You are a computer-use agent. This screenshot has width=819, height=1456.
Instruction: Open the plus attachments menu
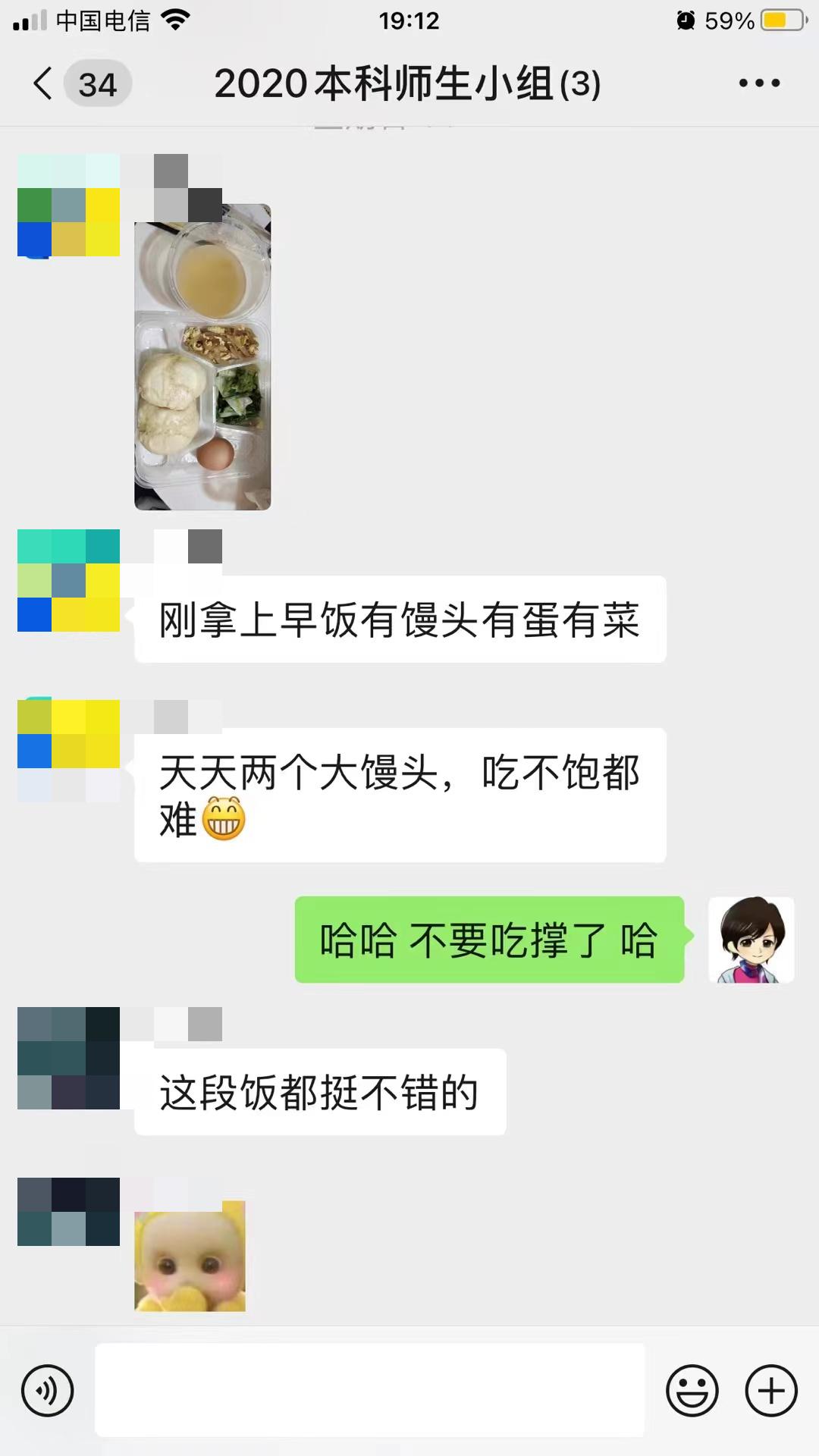771,1391
